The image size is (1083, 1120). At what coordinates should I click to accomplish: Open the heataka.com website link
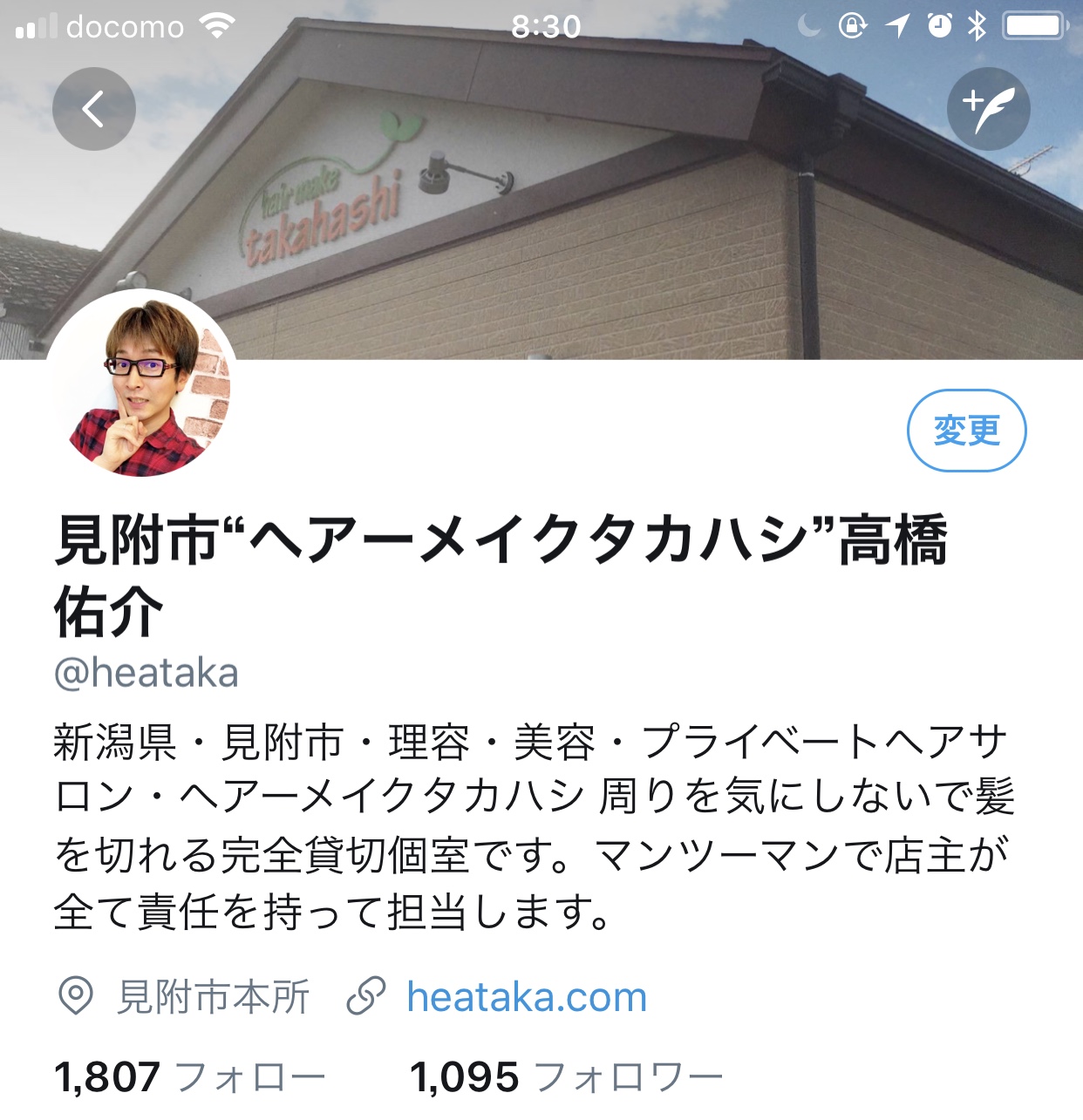(526, 997)
